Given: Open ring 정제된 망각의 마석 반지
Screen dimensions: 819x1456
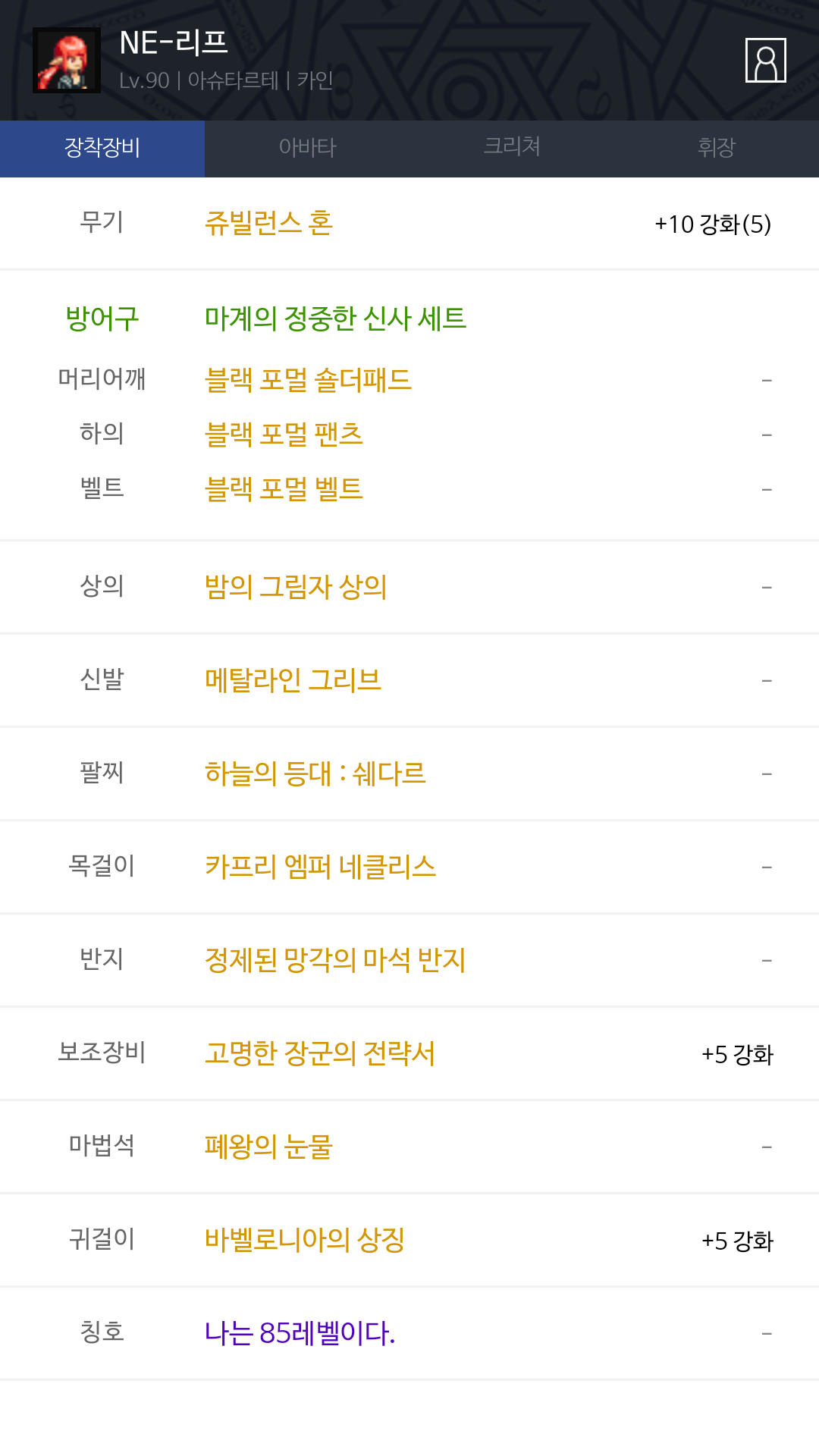Looking at the screenshot, I should pyautogui.click(x=335, y=960).
